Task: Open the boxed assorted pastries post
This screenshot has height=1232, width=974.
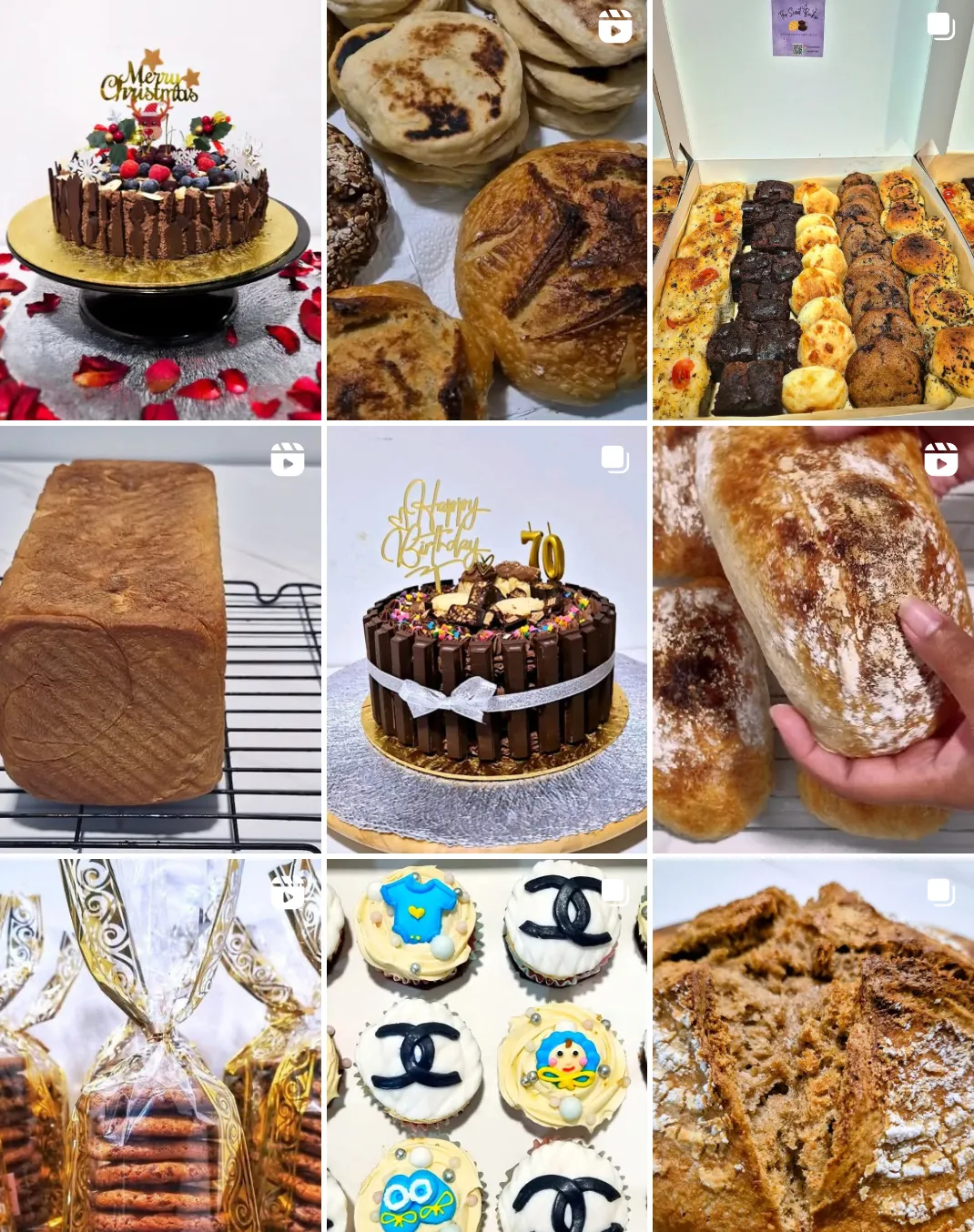Action: (813, 209)
